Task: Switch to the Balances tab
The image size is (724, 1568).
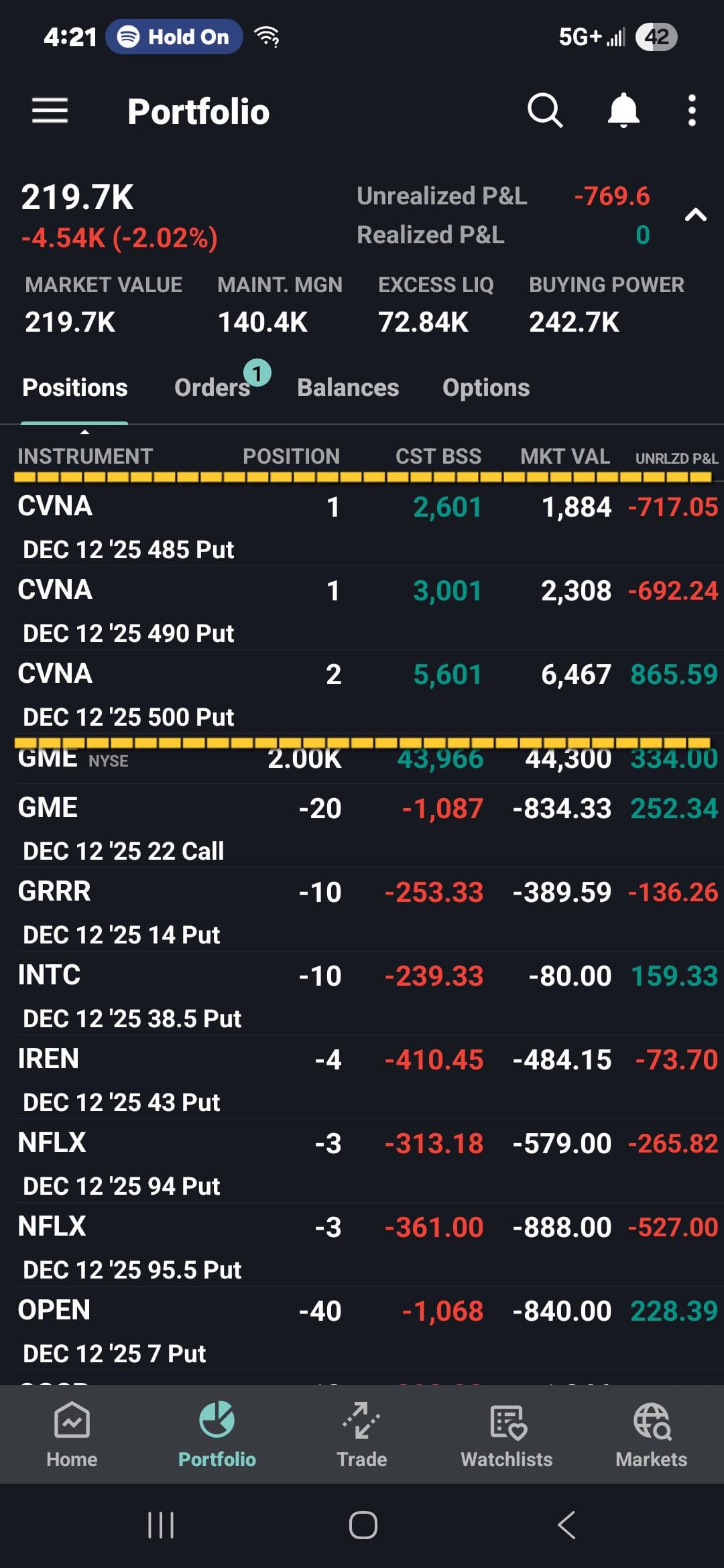Action: point(348,387)
